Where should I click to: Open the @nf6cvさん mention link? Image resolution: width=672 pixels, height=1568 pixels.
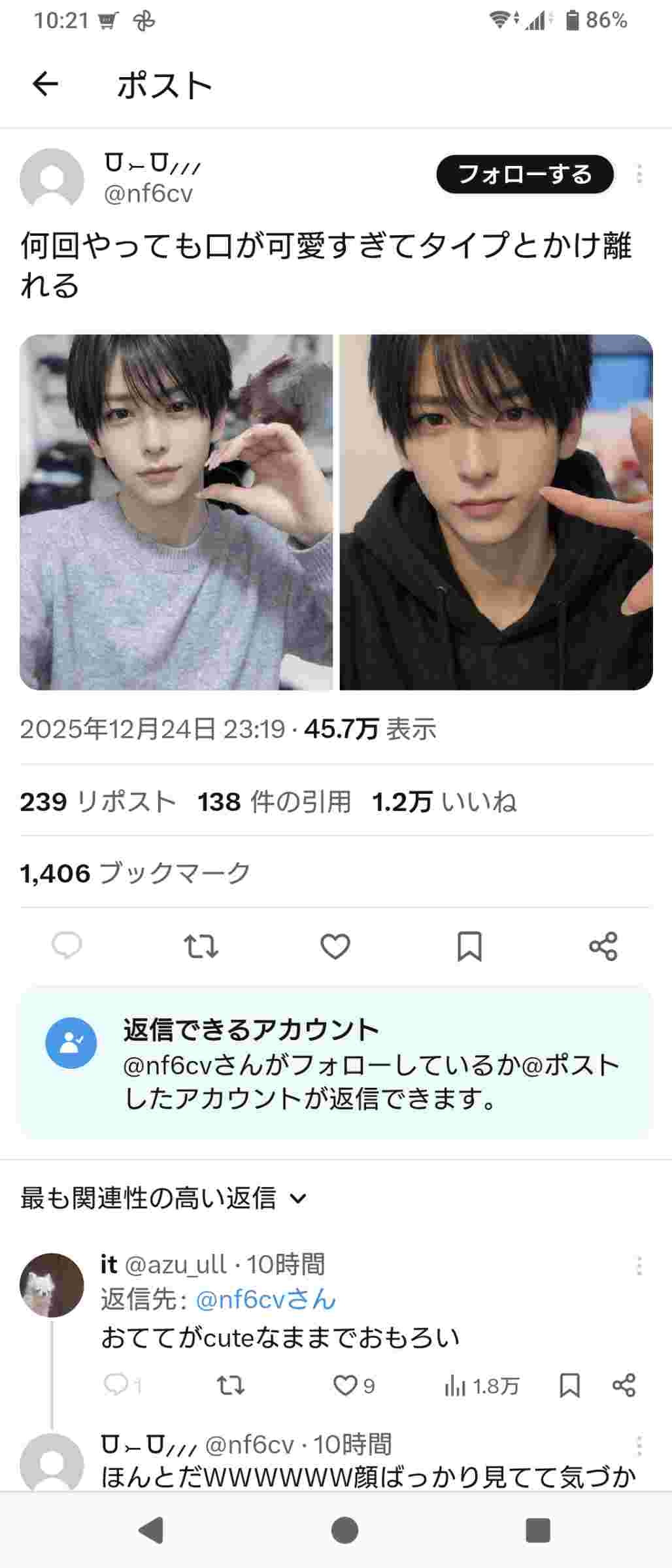point(265,1299)
